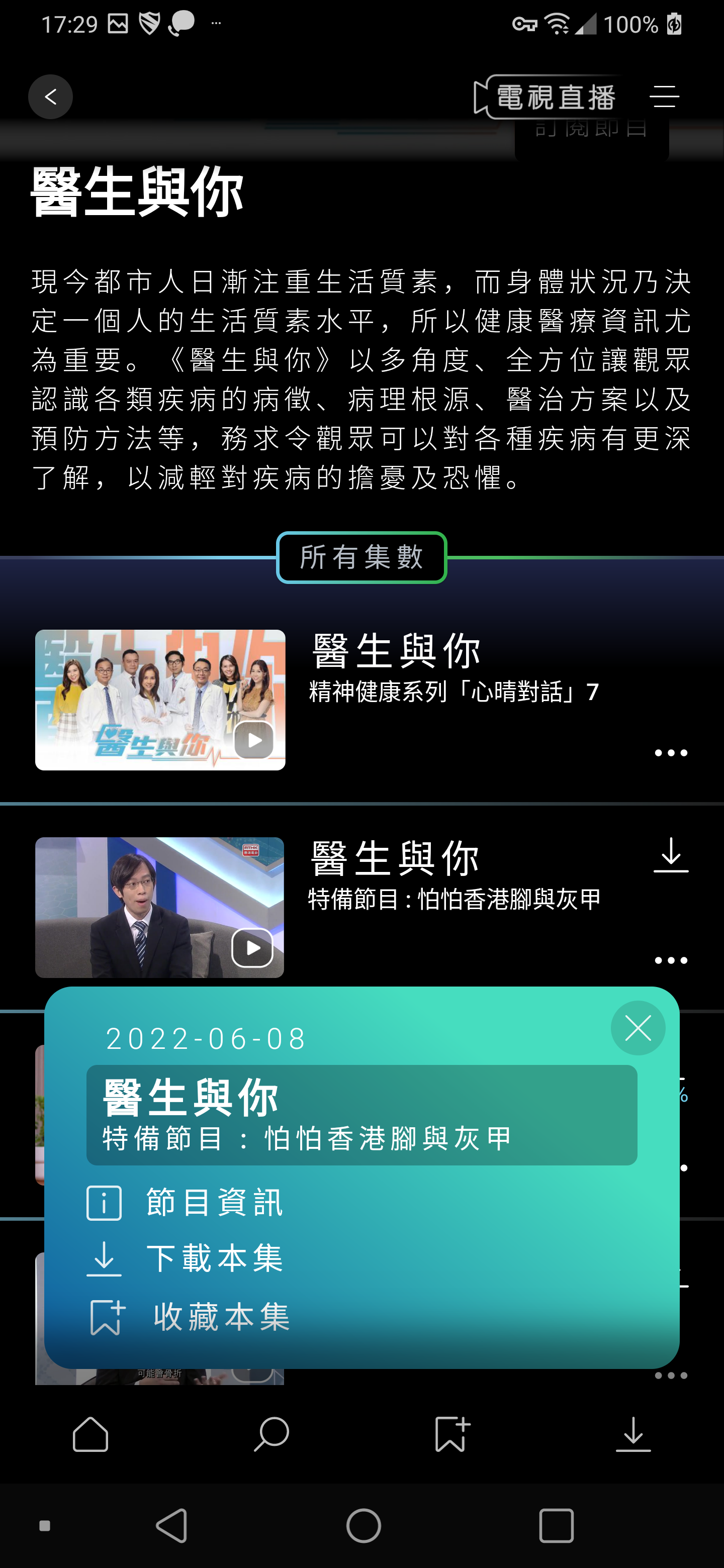Open the recent apps overview
Viewport: 724px width, 1568px height.
coord(556,1525)
